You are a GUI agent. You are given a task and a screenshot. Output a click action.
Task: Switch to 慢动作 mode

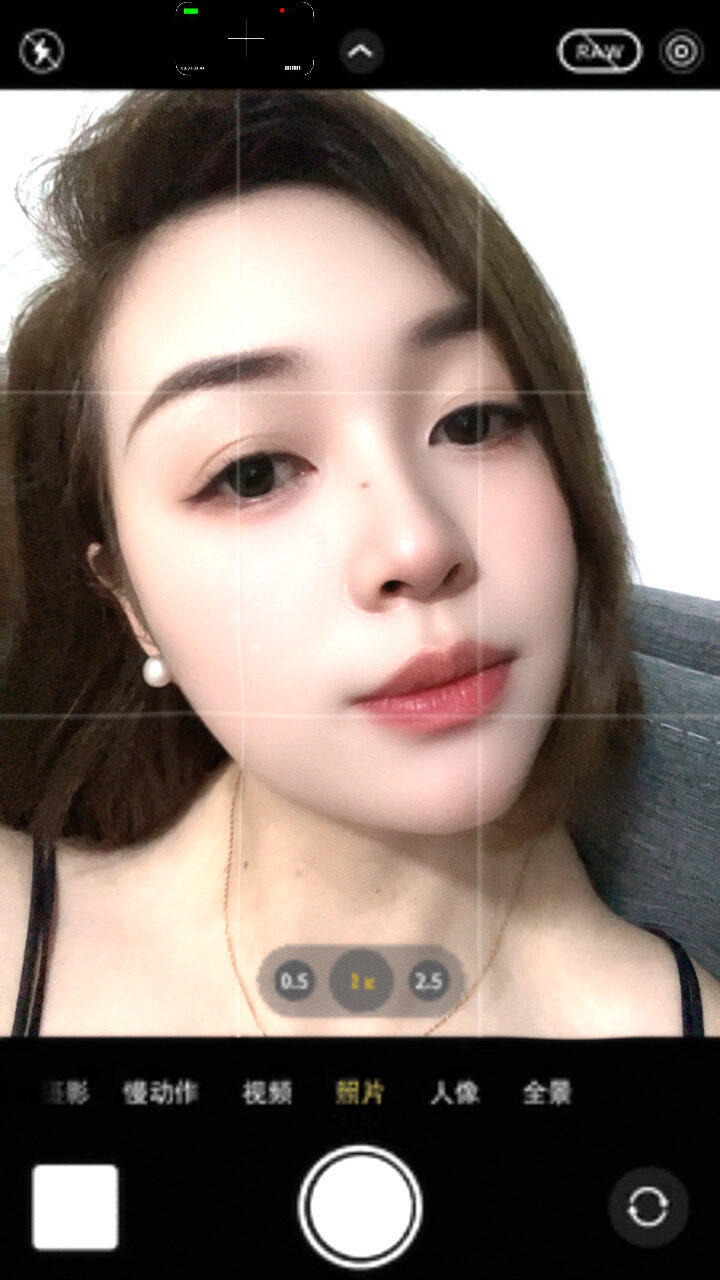tap(160, 1092)
